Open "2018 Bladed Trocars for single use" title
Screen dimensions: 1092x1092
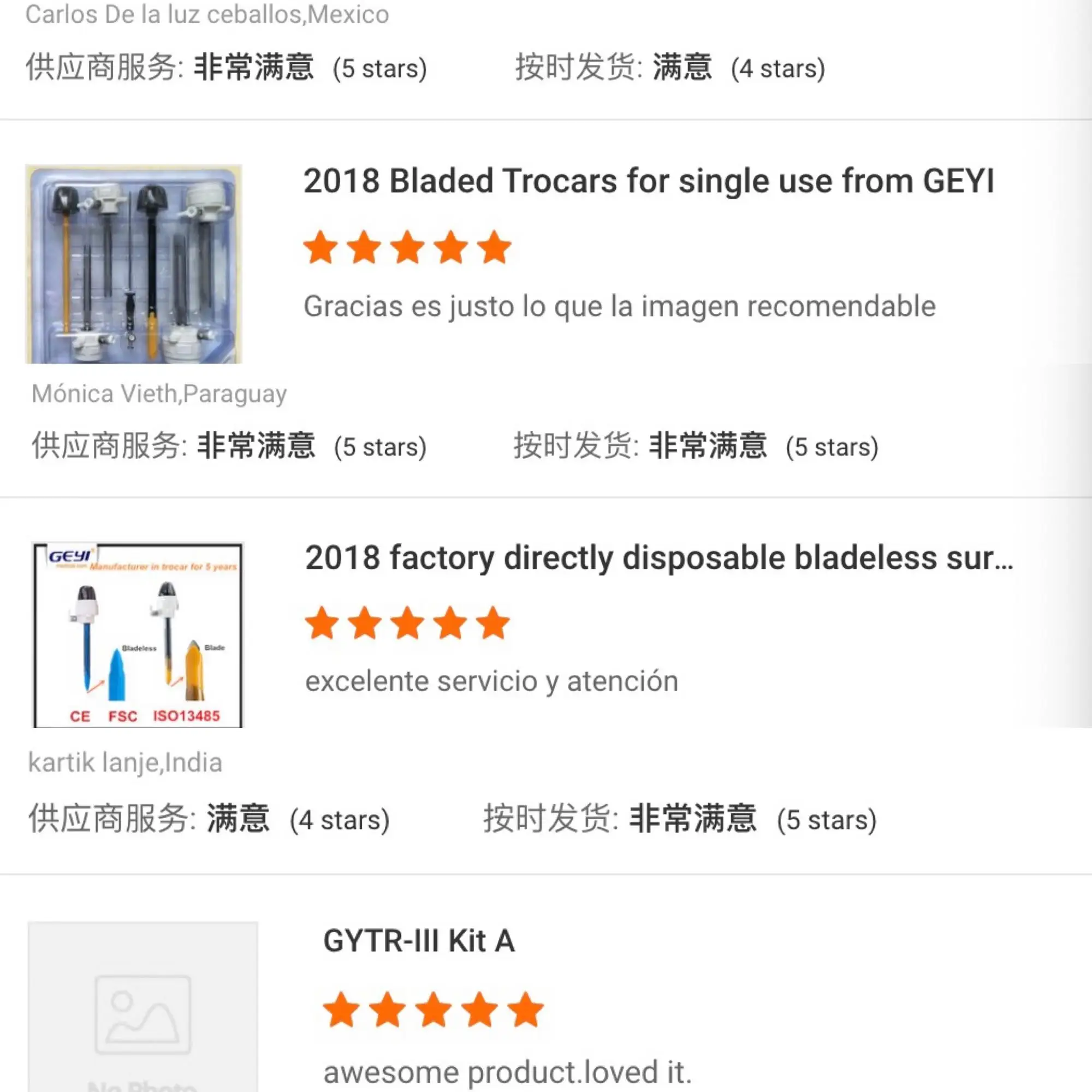(648, 181)
